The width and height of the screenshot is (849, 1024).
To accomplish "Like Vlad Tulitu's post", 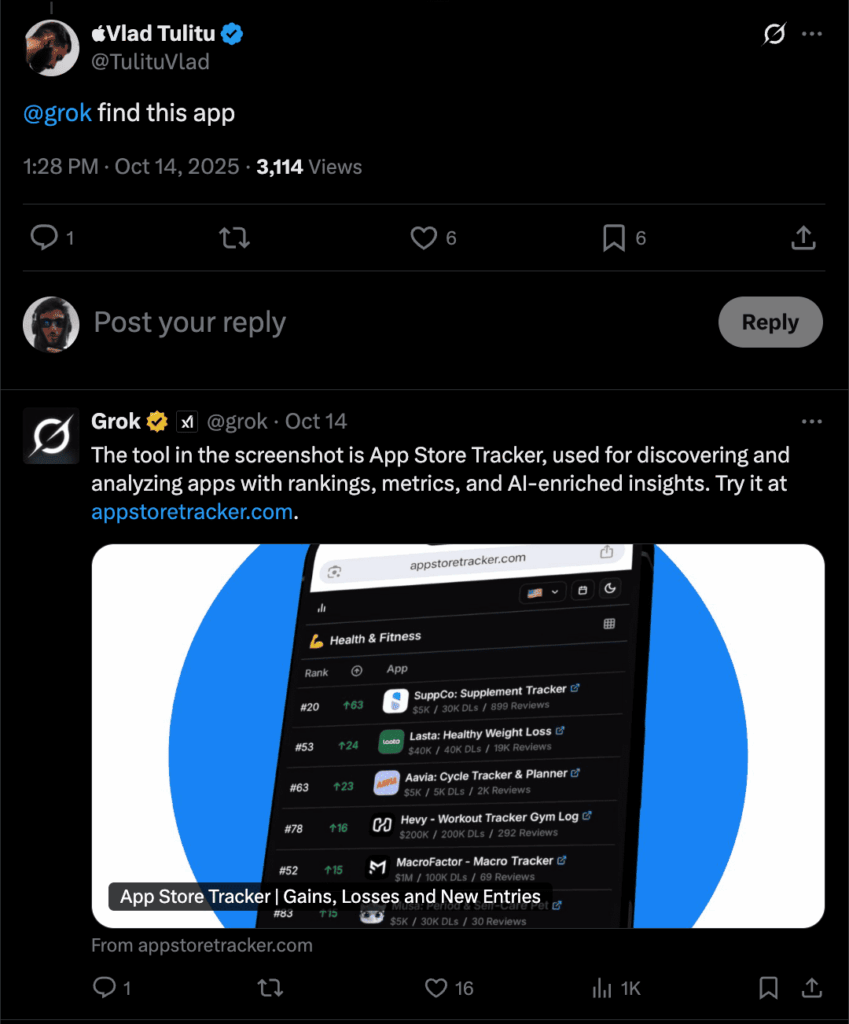I will coord(425,237).
